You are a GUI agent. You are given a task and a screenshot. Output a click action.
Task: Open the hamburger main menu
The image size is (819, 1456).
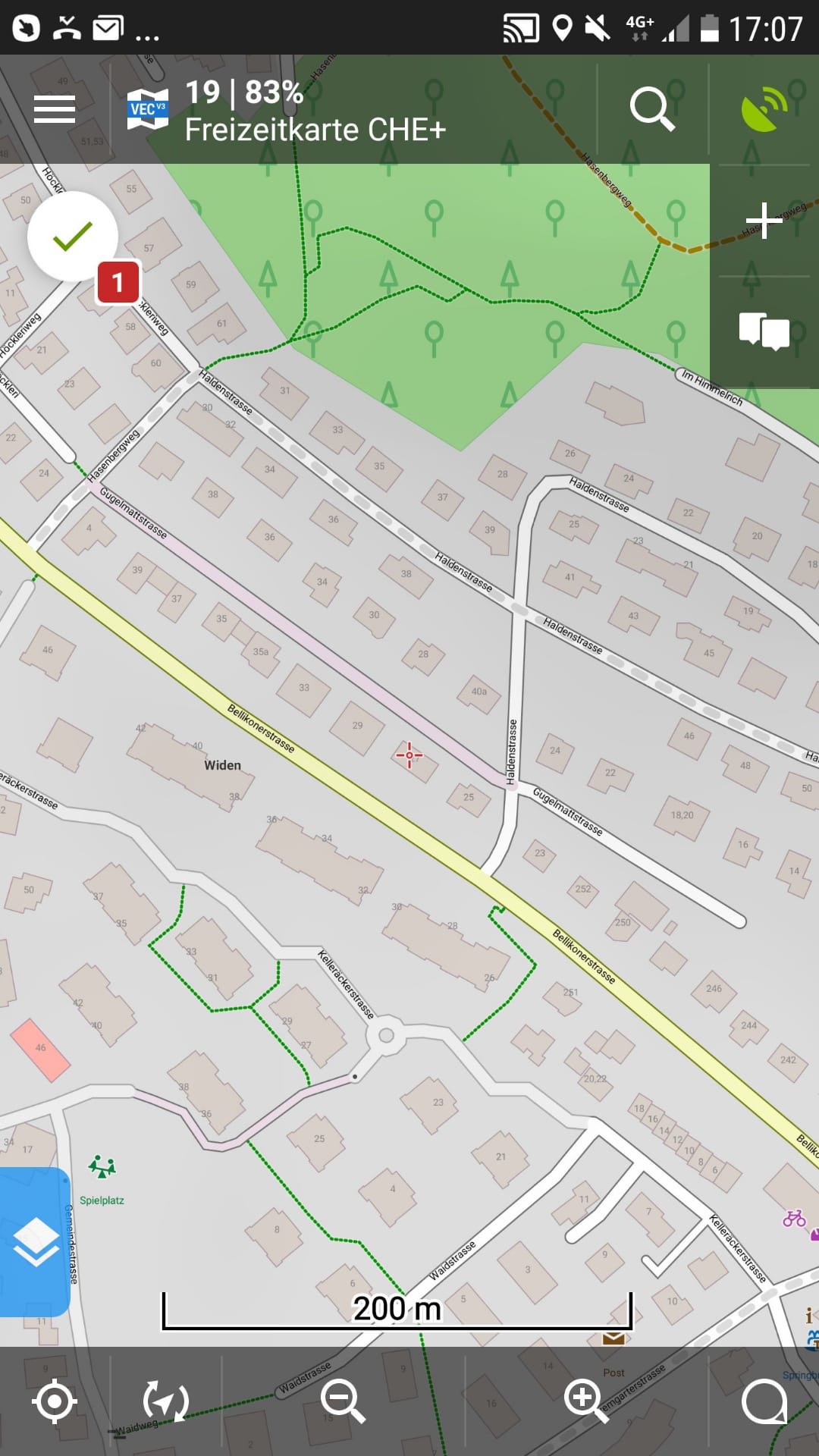[55, 109]
